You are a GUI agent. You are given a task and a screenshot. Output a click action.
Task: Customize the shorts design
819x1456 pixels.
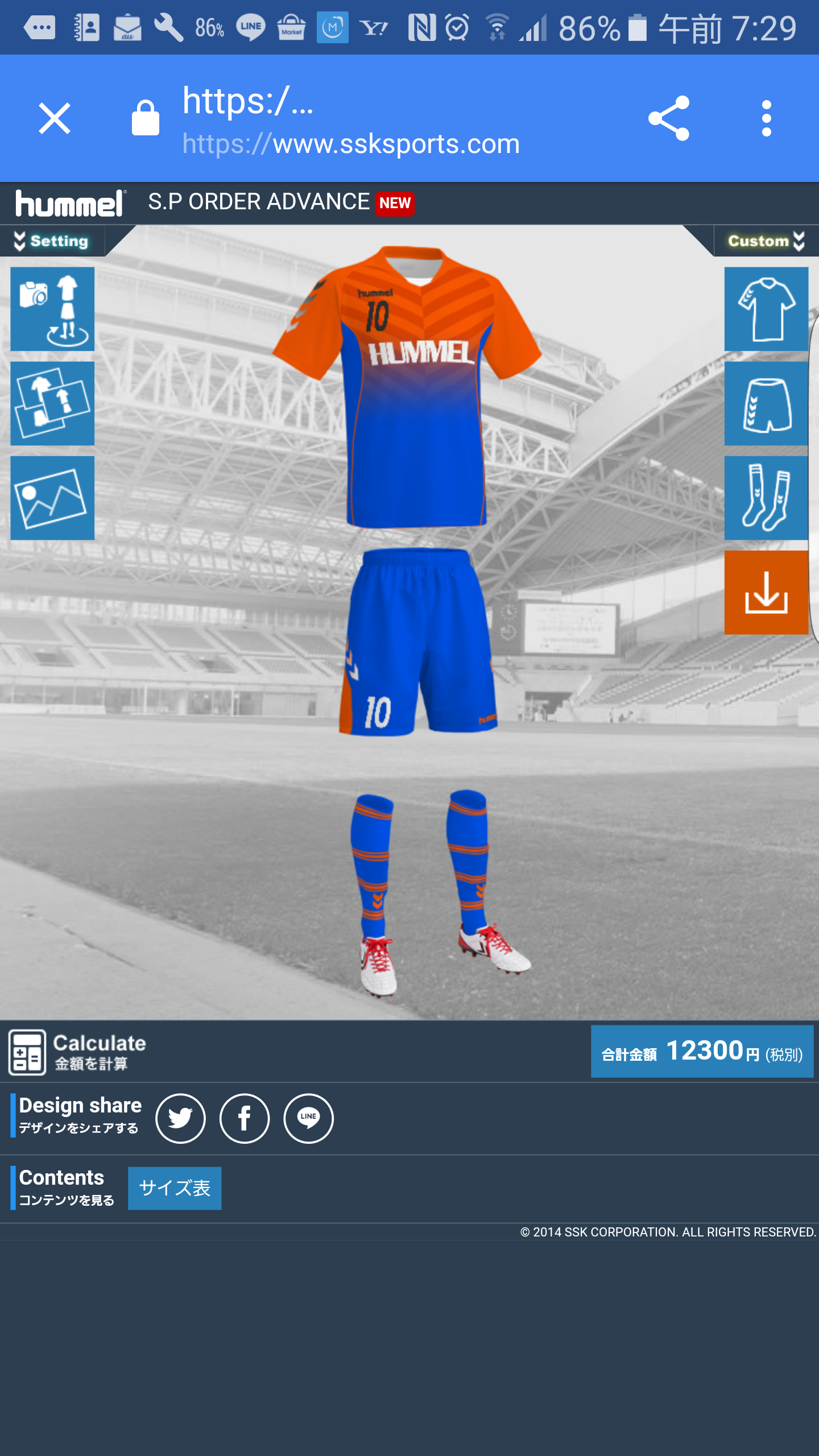tap(766, 403)
